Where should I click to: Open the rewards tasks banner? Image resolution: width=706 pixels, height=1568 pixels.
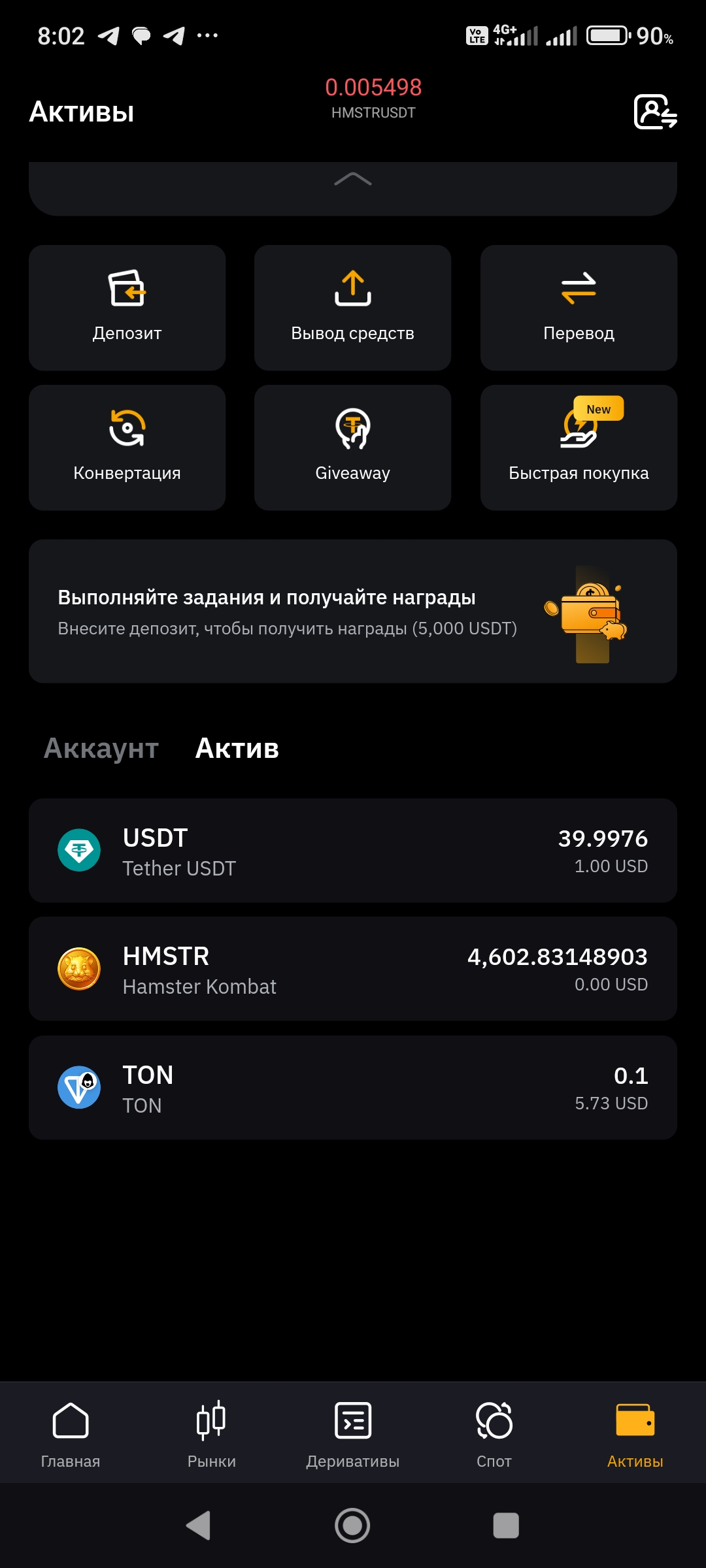353,612
